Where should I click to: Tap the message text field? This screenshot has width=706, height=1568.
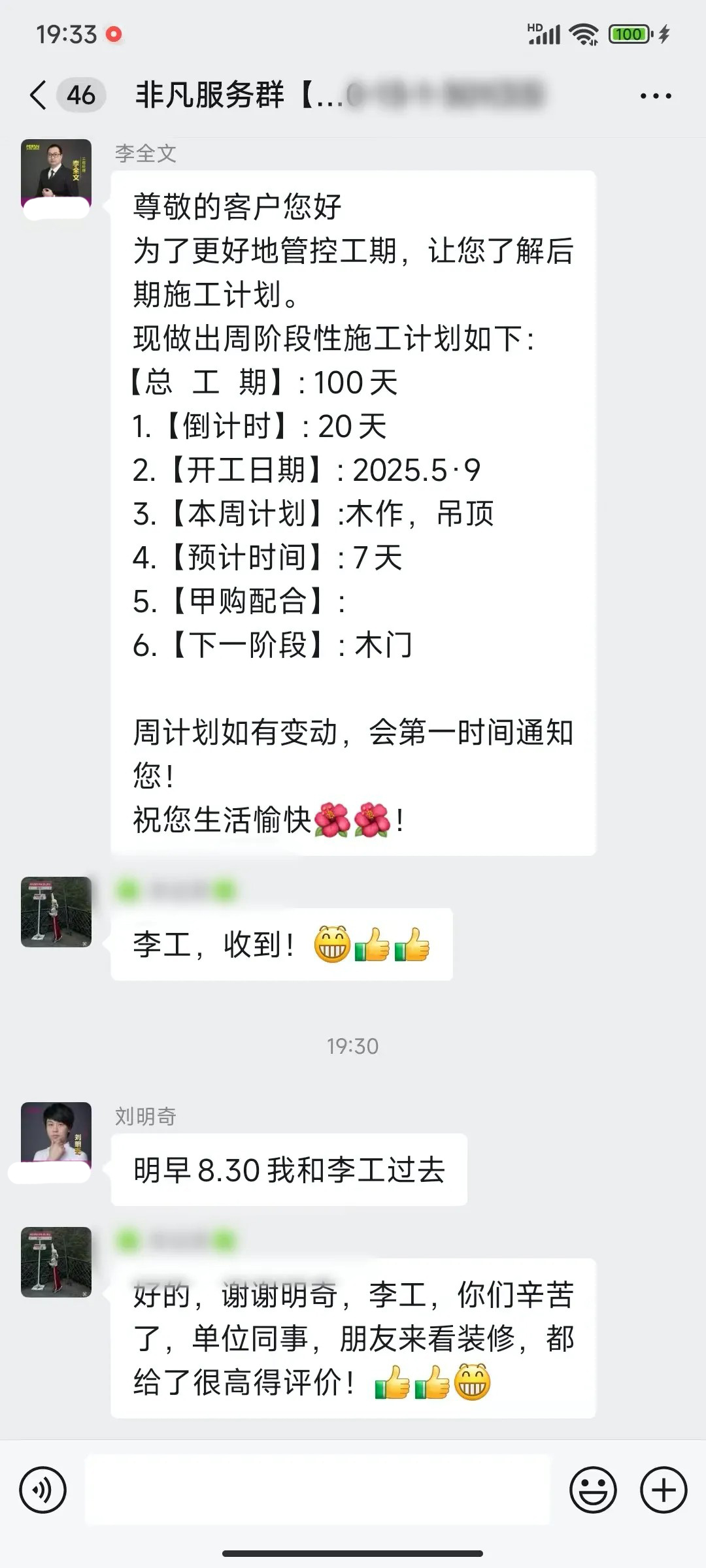tap(317, 1490)
